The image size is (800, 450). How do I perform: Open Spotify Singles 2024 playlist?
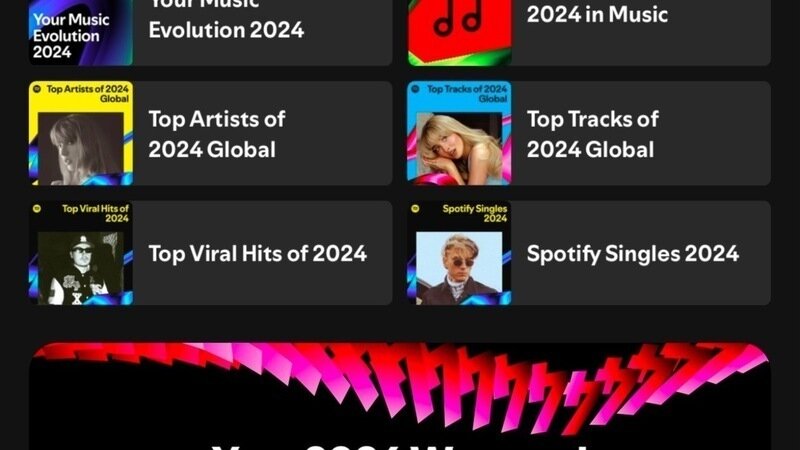(590, 253)
